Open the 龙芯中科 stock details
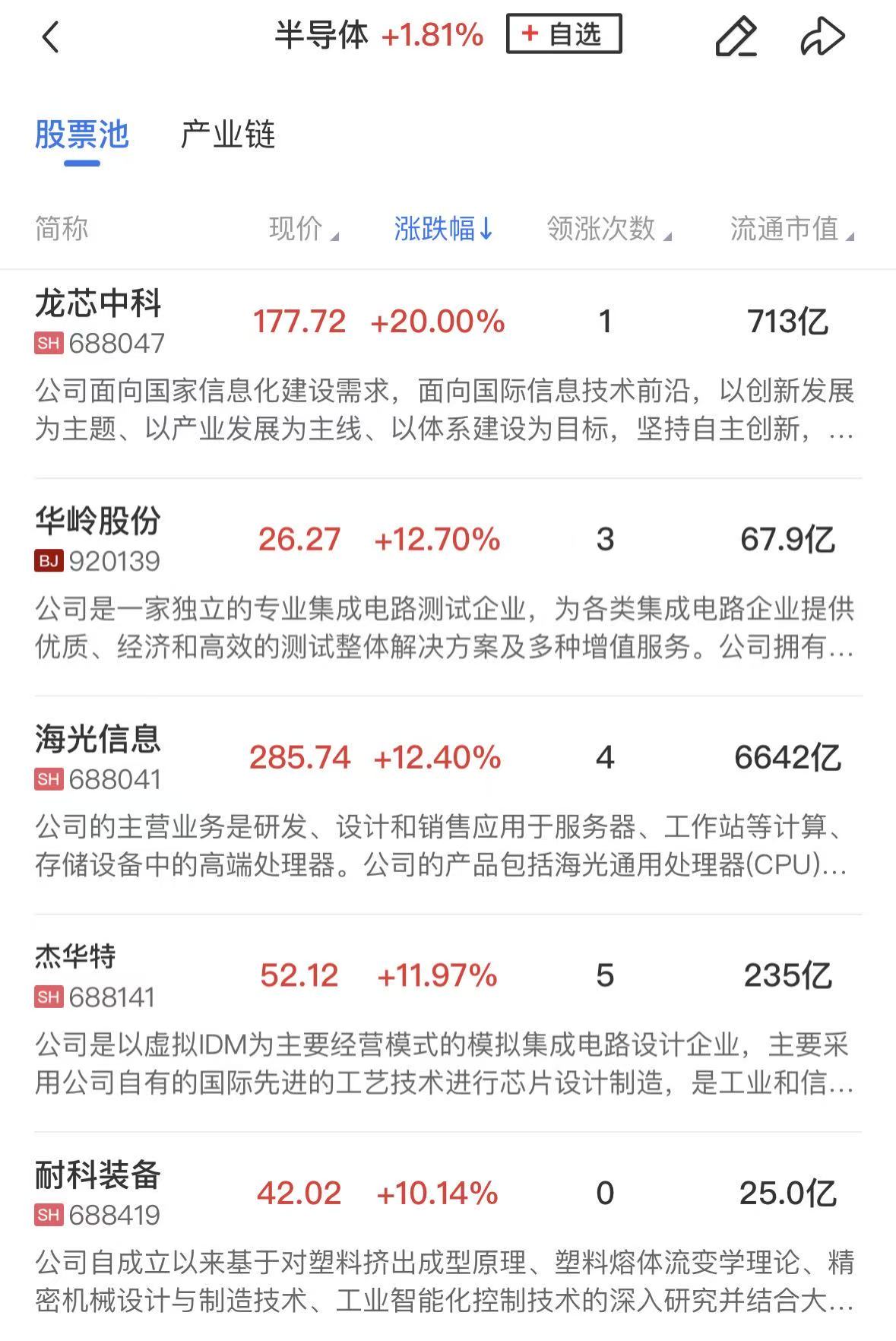The width and height of the screenshot is (896, 1341). click(x=99, y=304)
